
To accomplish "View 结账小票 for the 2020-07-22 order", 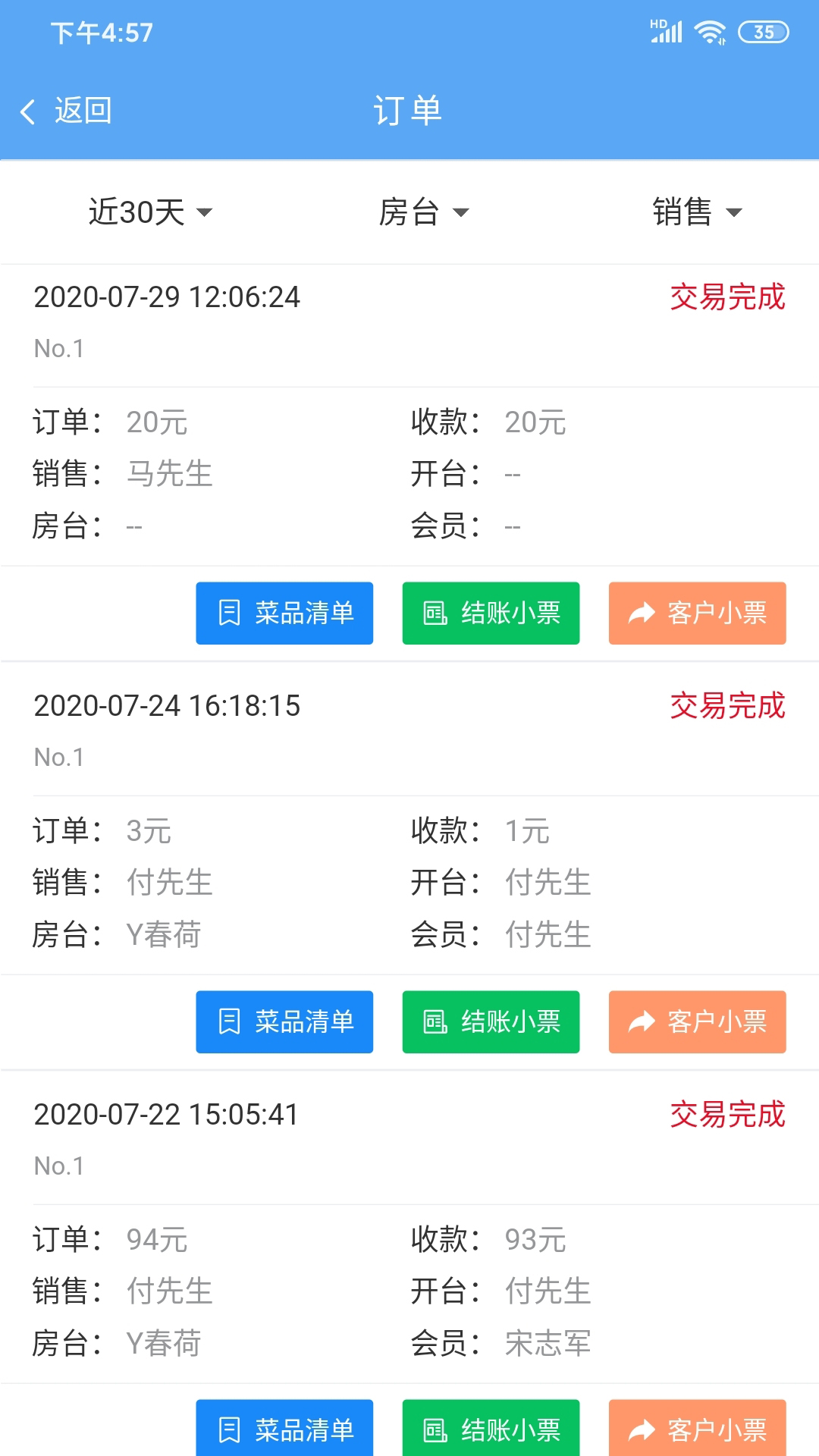I will pyautogui.click(x=491, y=1428).
